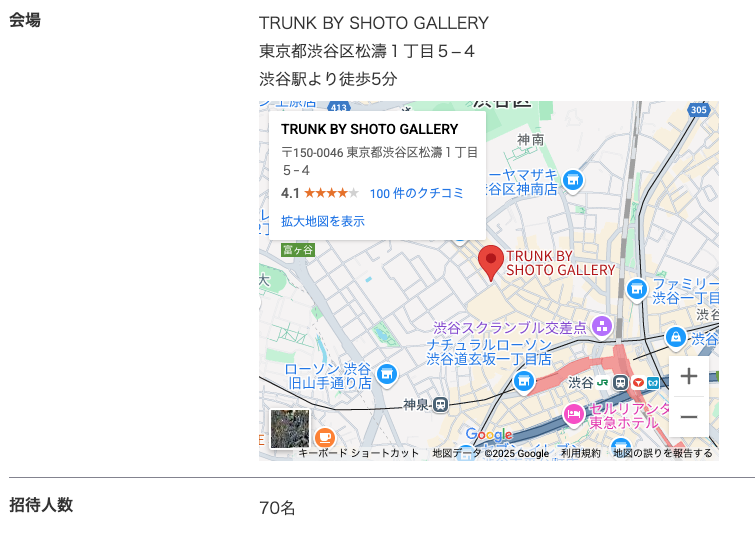
Task: Select ローソン 渋谷旧山手通り店 marker
Action: tap(387, 375)
